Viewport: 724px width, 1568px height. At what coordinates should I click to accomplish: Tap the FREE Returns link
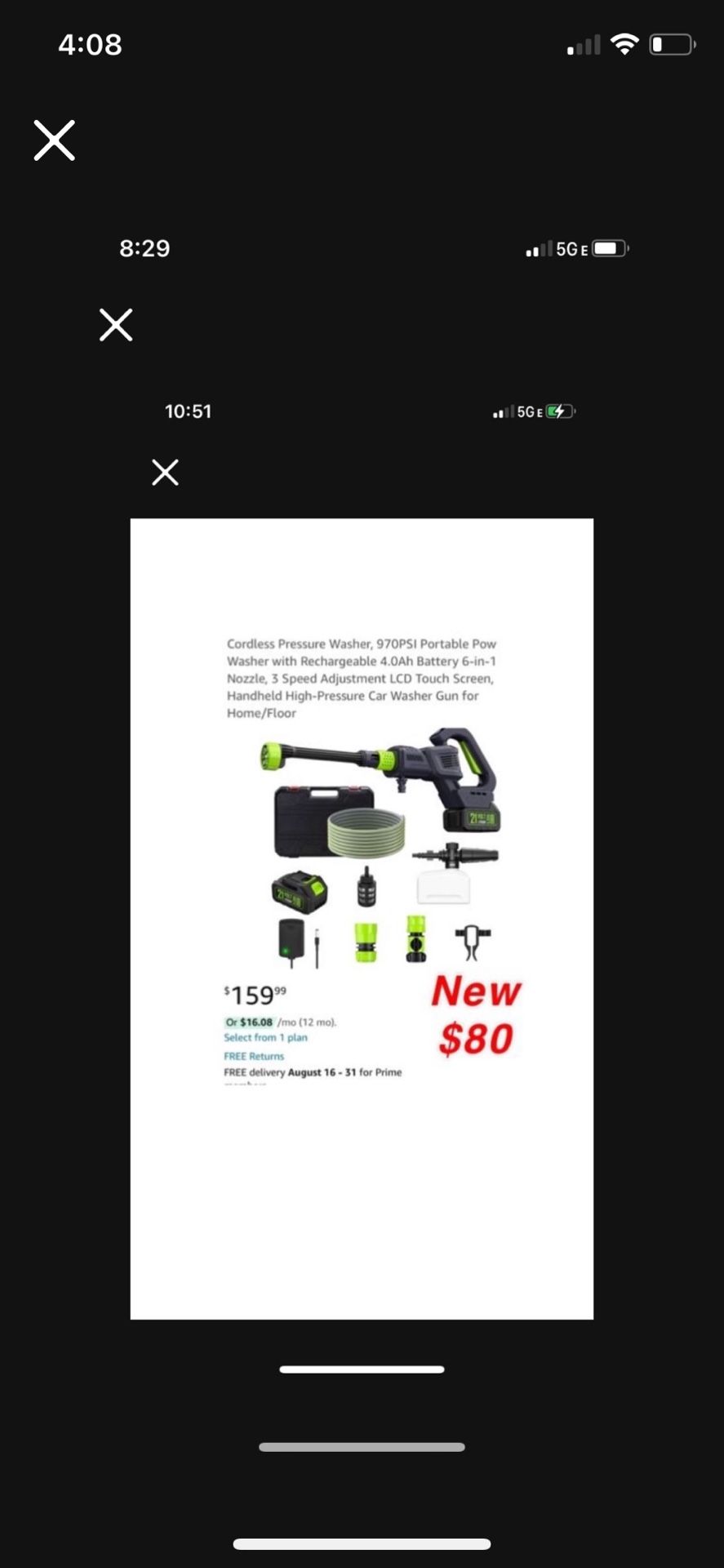point(254,1056)
